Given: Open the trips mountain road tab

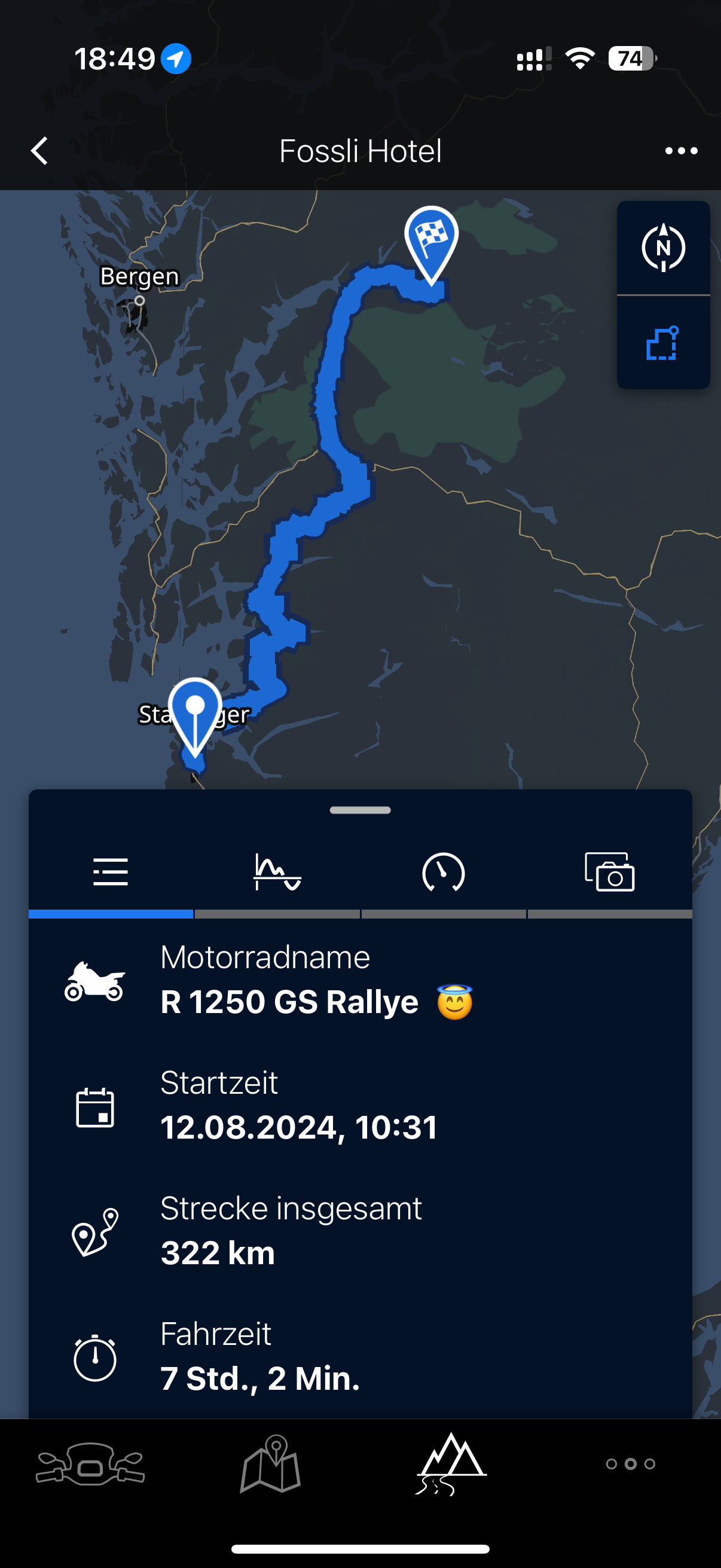Looking at the screenshot, I should (451, 1464).
